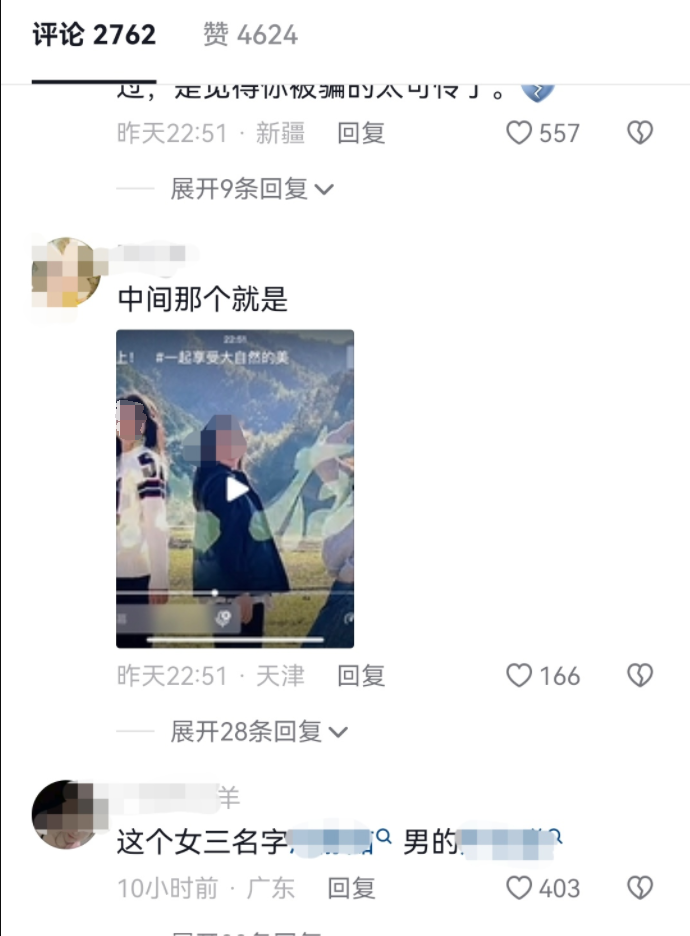Screen dimensions: 690x936
Task: Dislike the 广东 comment
Action: click(640, 888)
